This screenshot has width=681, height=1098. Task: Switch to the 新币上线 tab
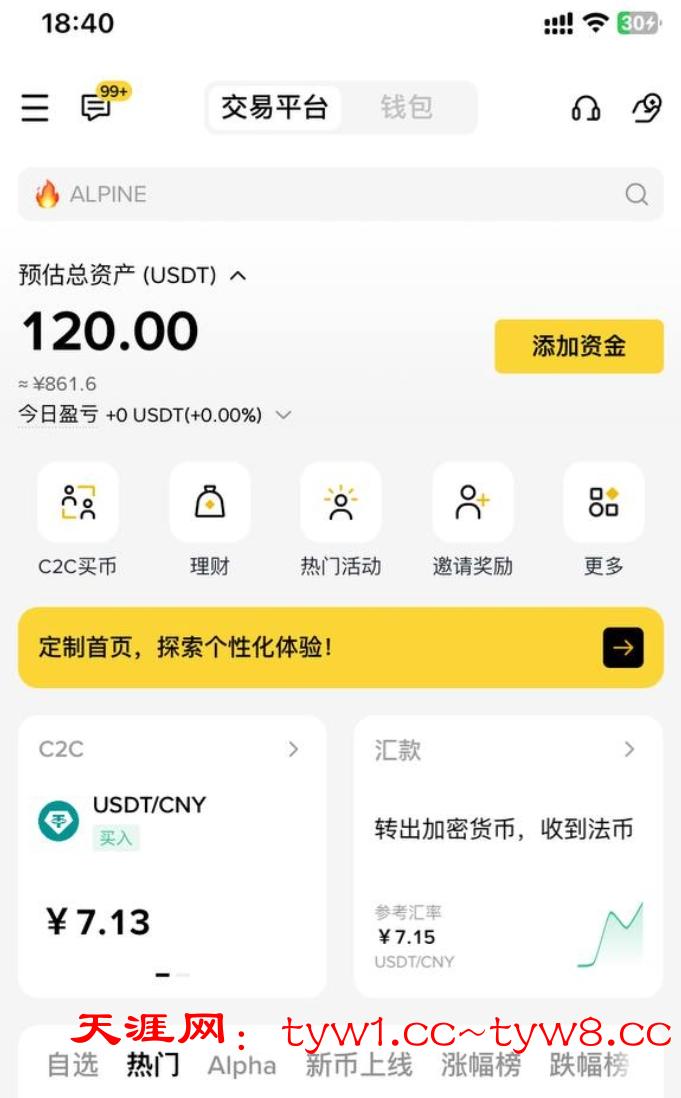pyautogui.click(x=359, y=1066)
